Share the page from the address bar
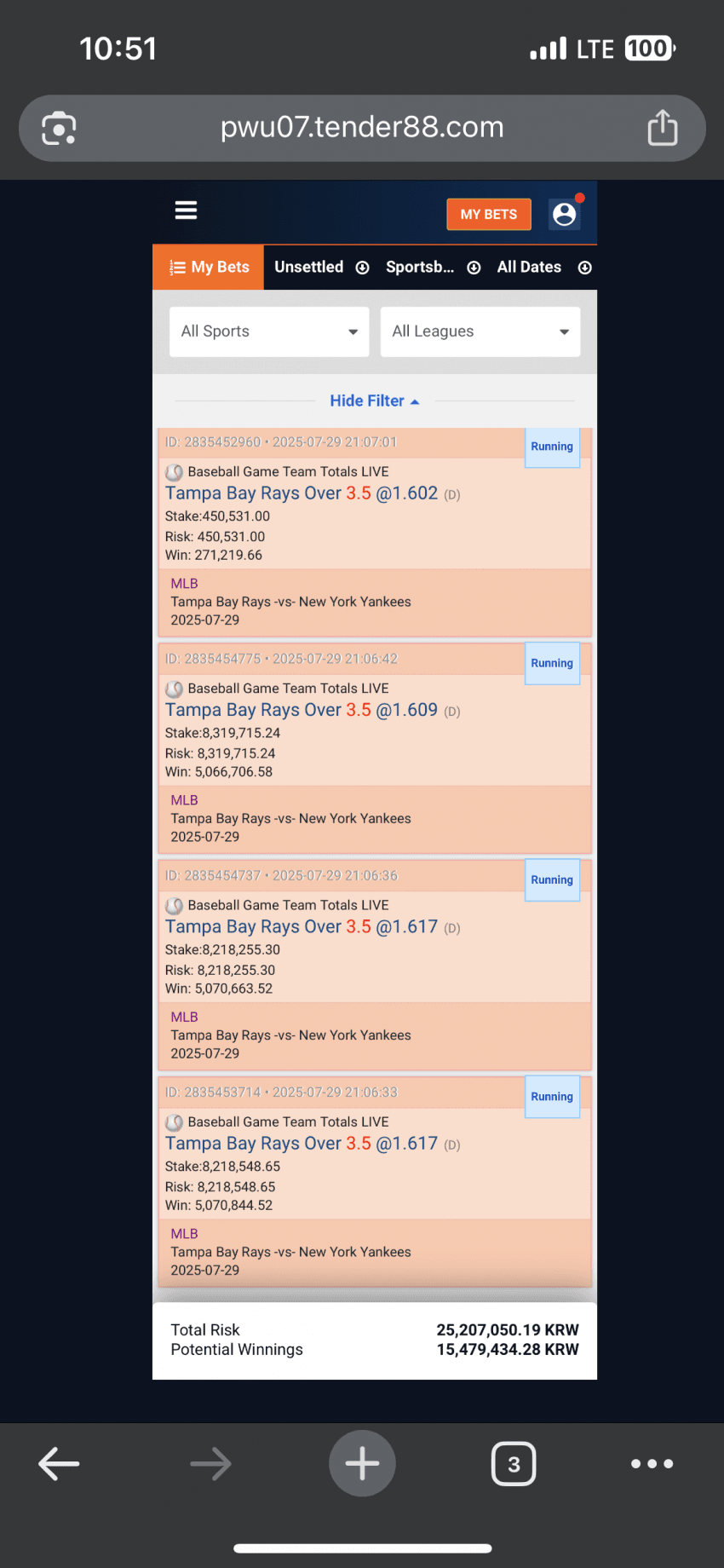 pyautogui.click(x=662, y=128)
